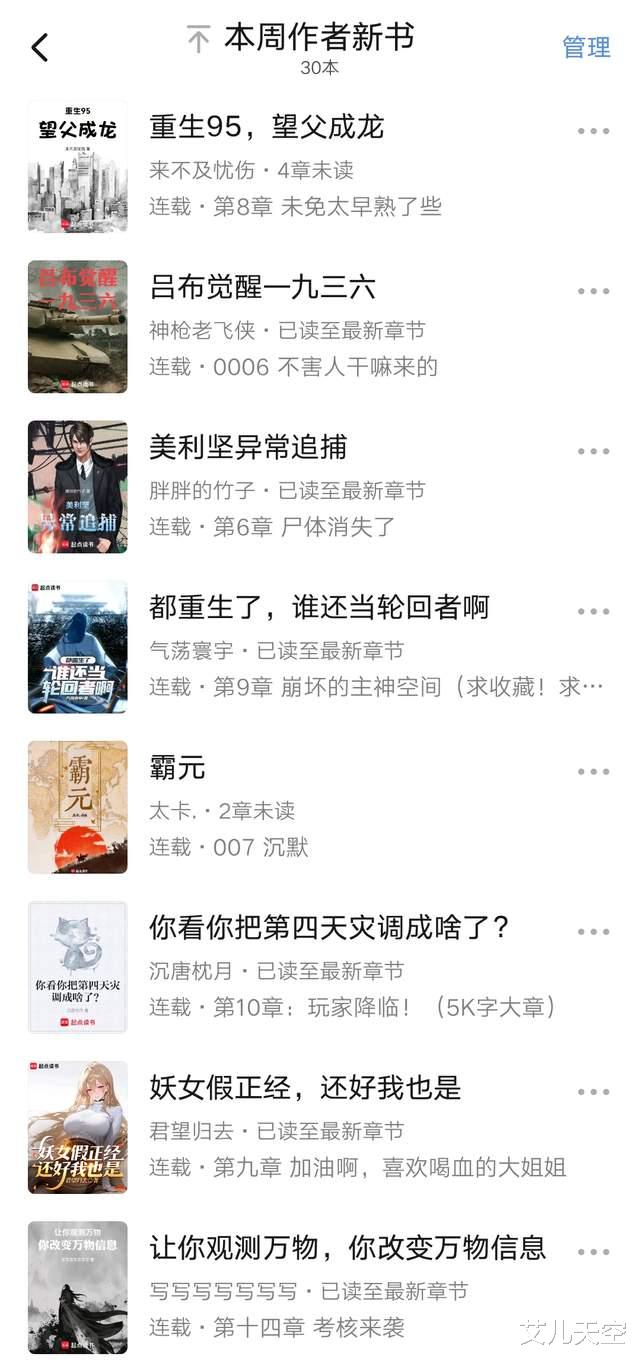This screenshot has width=640, height=1363.
Task: Open more options for 霸元
Action: [x=593, y=771]
